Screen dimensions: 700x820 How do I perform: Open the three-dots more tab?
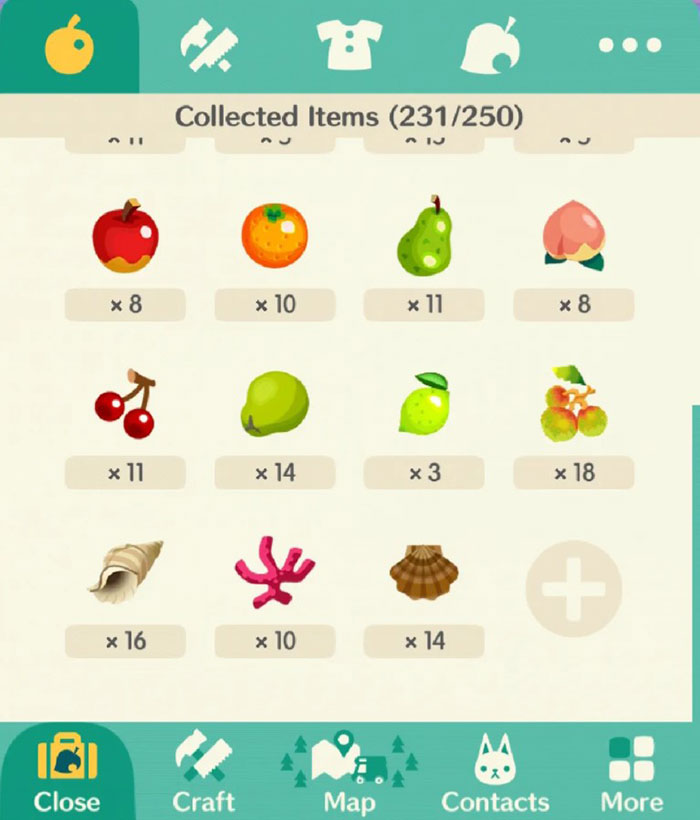point(629,45)
